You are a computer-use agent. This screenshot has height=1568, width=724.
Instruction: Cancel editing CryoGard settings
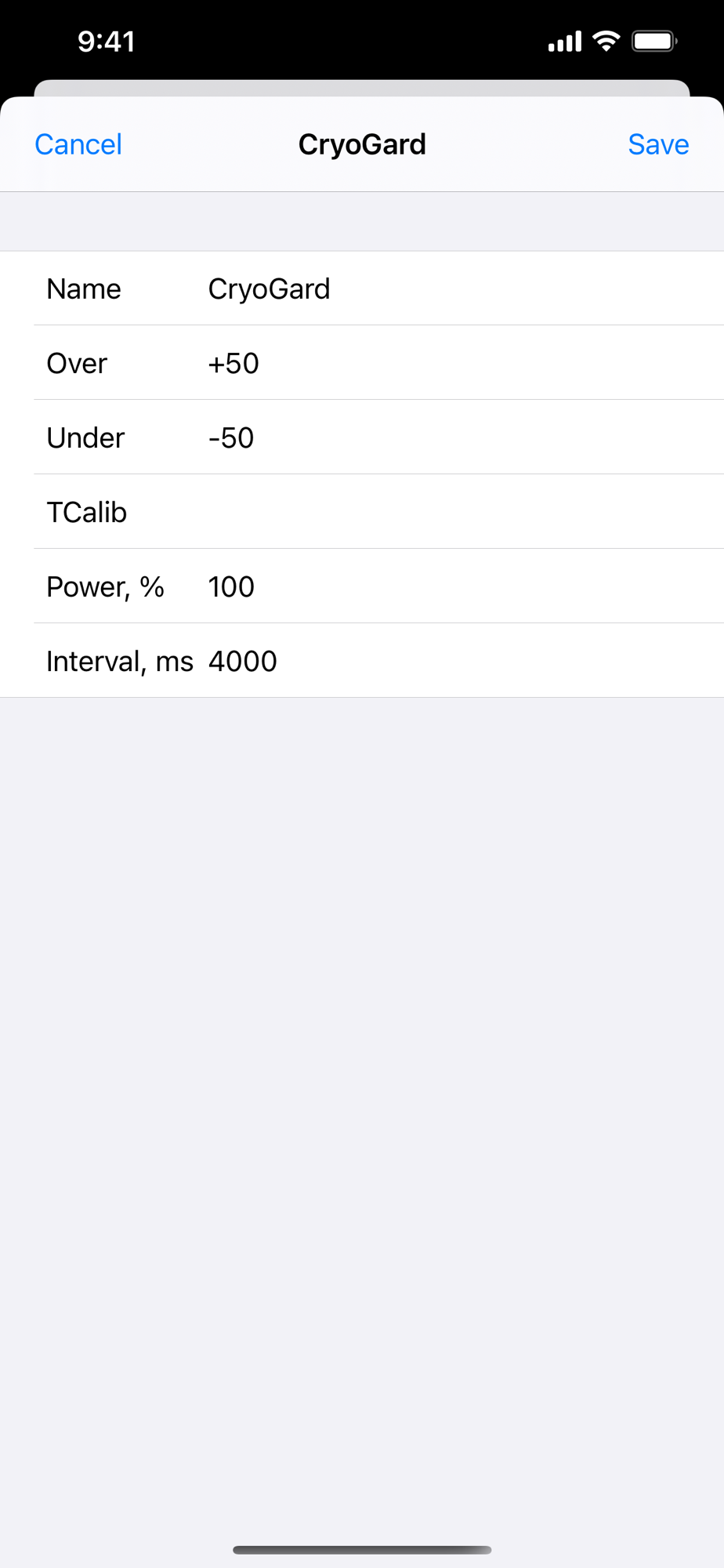[x=78, y=144]
